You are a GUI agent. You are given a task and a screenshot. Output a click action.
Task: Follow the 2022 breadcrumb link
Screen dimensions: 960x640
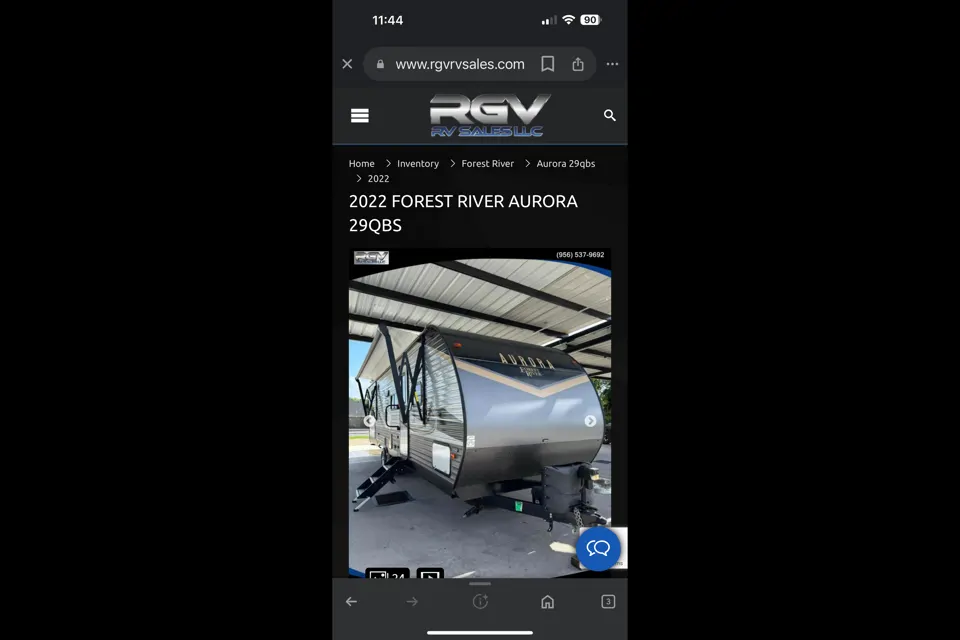coord(378,179)
